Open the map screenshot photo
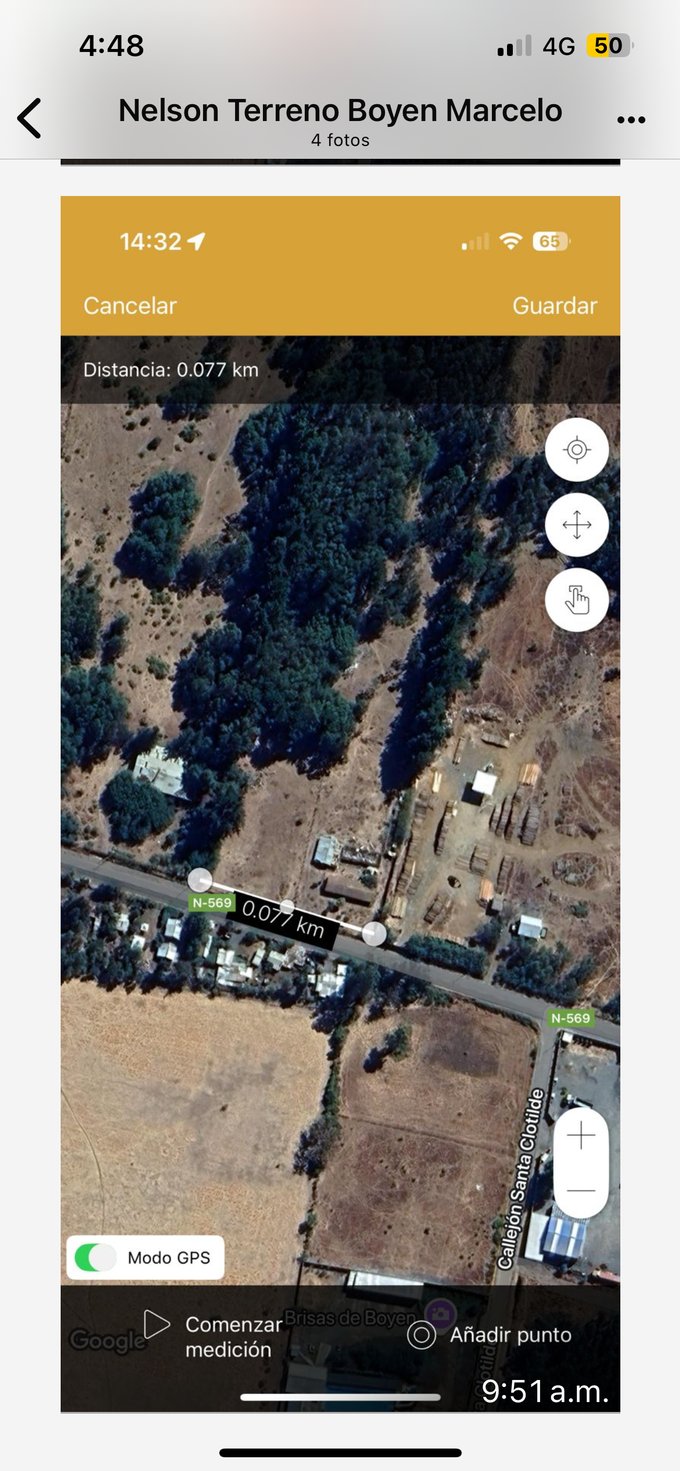Image resolution: width=680 pixels, height=1471 pixels. 340,800
